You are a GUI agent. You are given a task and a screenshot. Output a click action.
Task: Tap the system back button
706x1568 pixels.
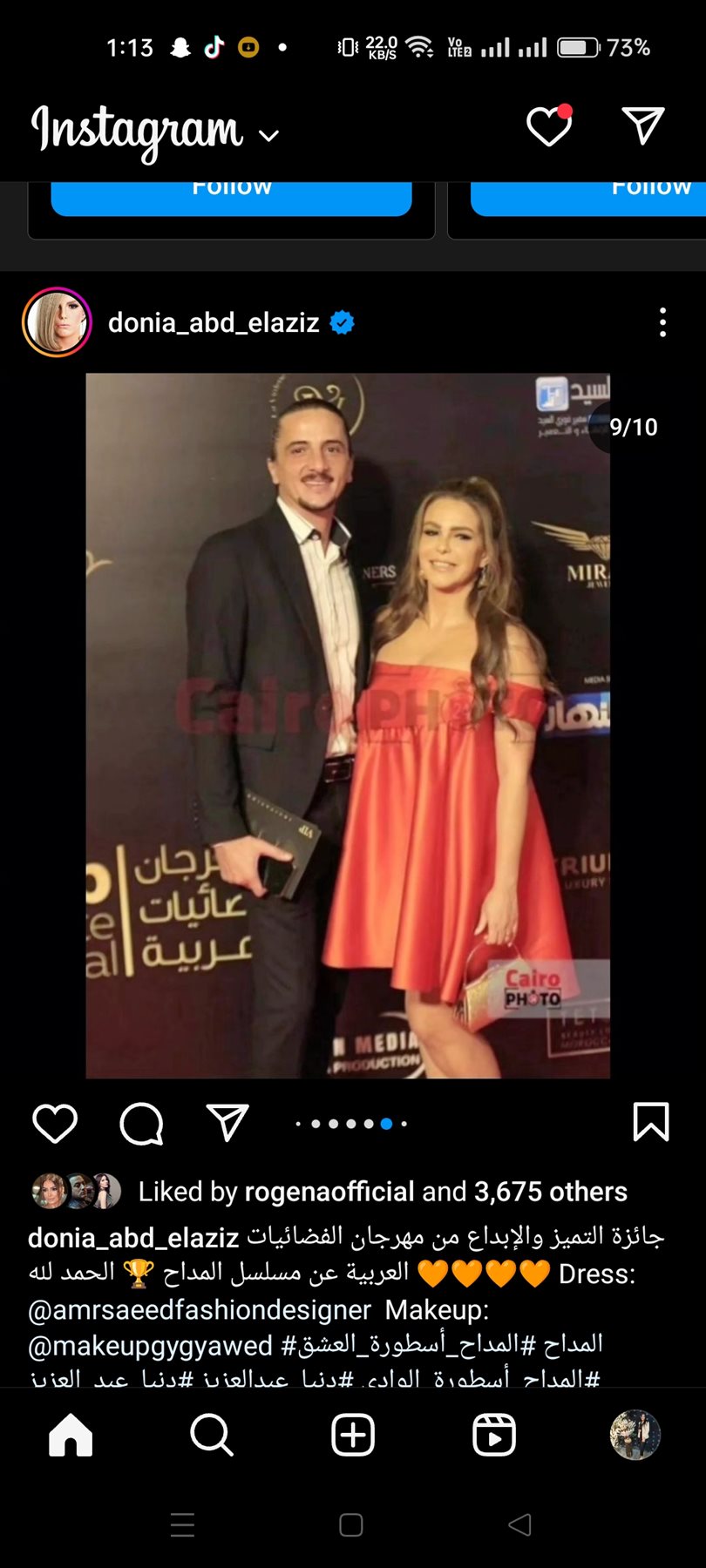coord(520,1524)
